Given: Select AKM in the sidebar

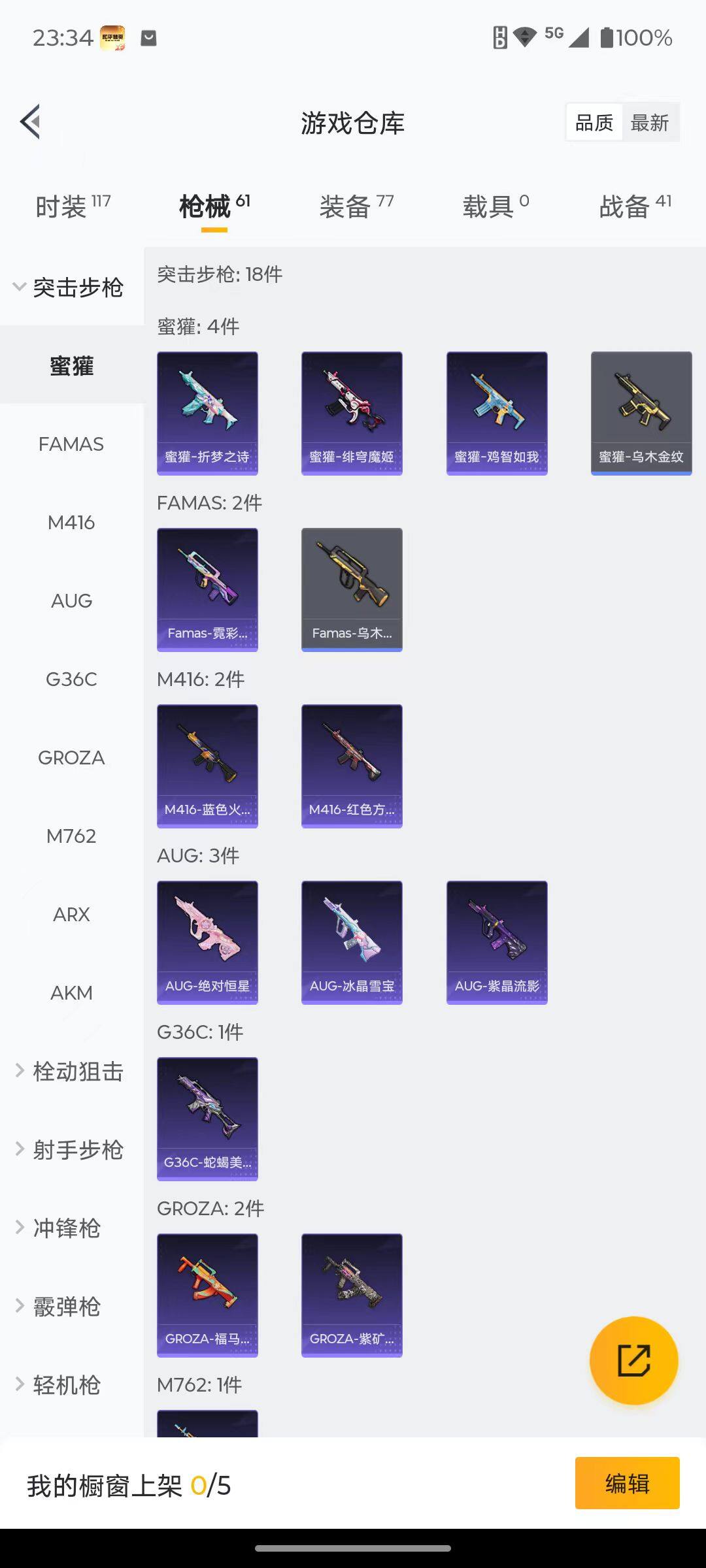Looking at the screenshot, I should (71, 993).
